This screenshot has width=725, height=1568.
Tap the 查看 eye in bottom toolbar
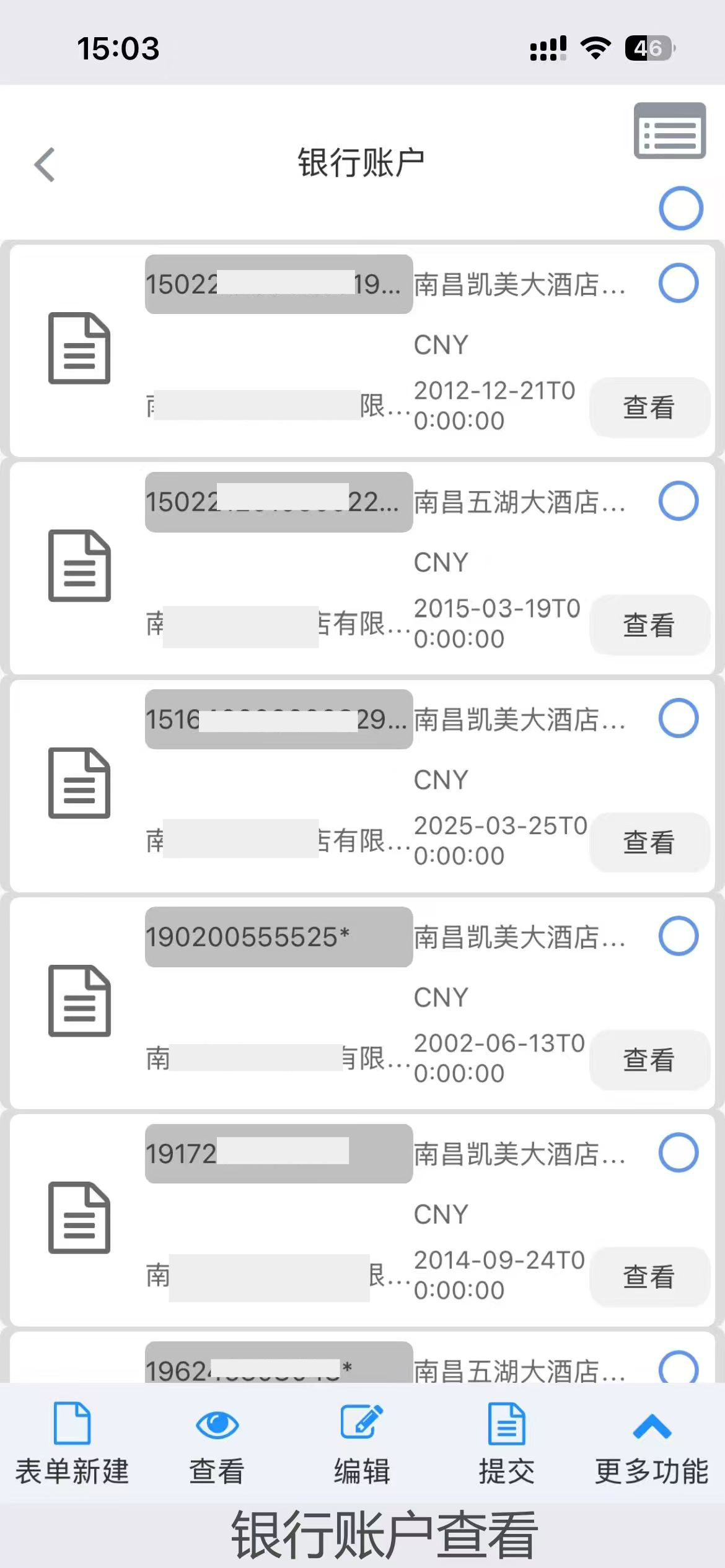point(217,1442)
